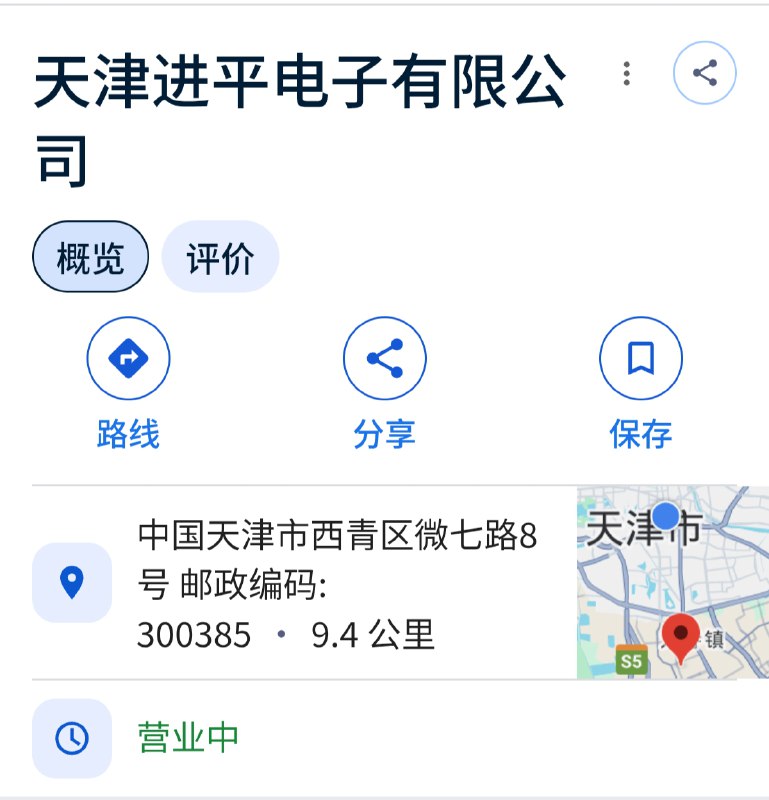Expand business hours via 营业中 row
Viewport: 769px width, 800px height.
tap(300, 737)
